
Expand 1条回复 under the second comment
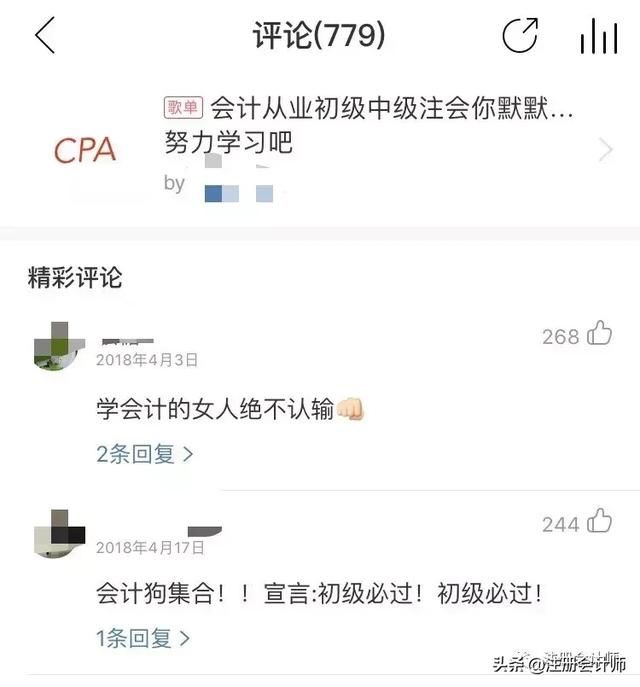pyautogui.click(x=143, y=638)
